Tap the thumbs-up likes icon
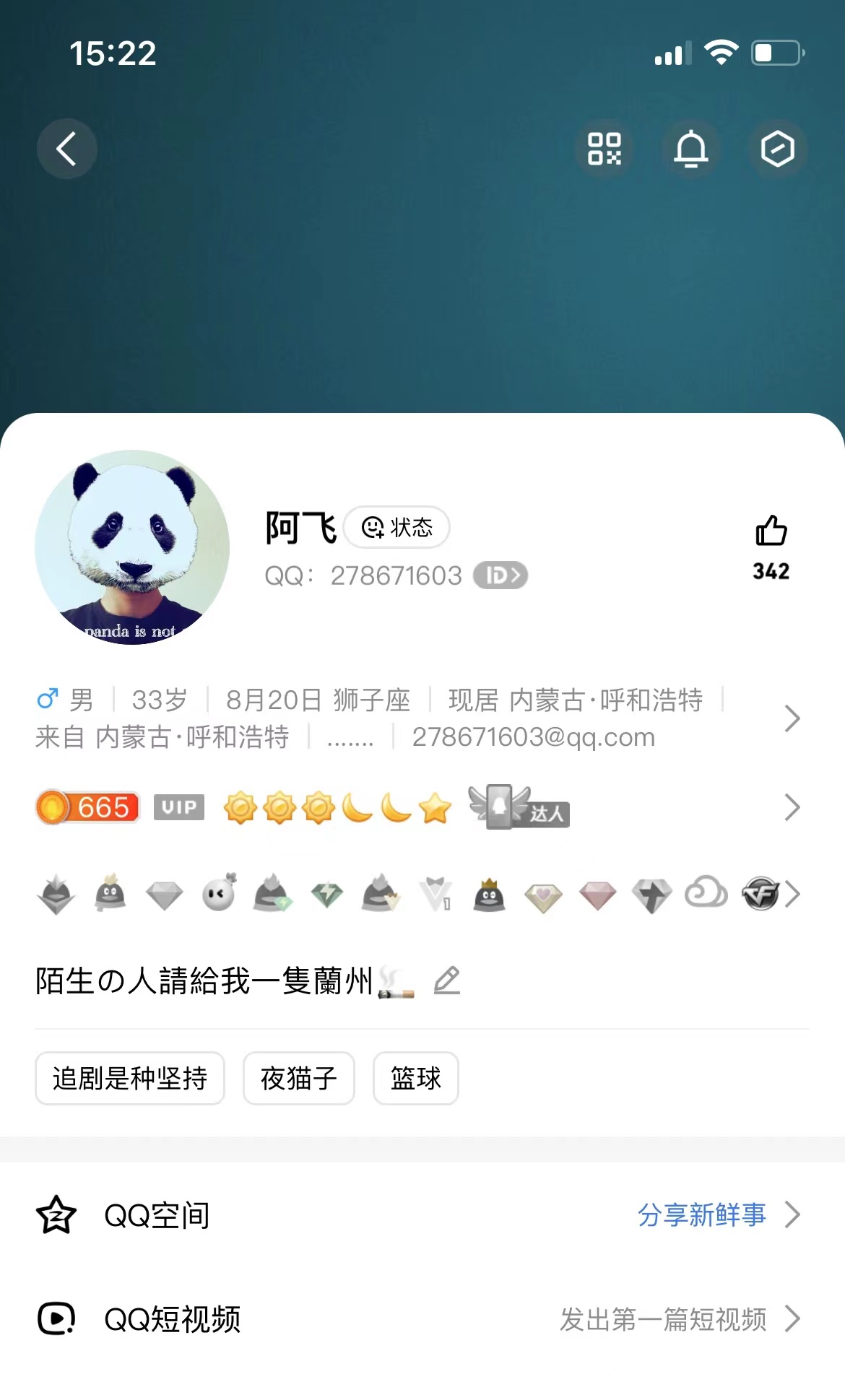845x1400 pixels. pos(771,531)
